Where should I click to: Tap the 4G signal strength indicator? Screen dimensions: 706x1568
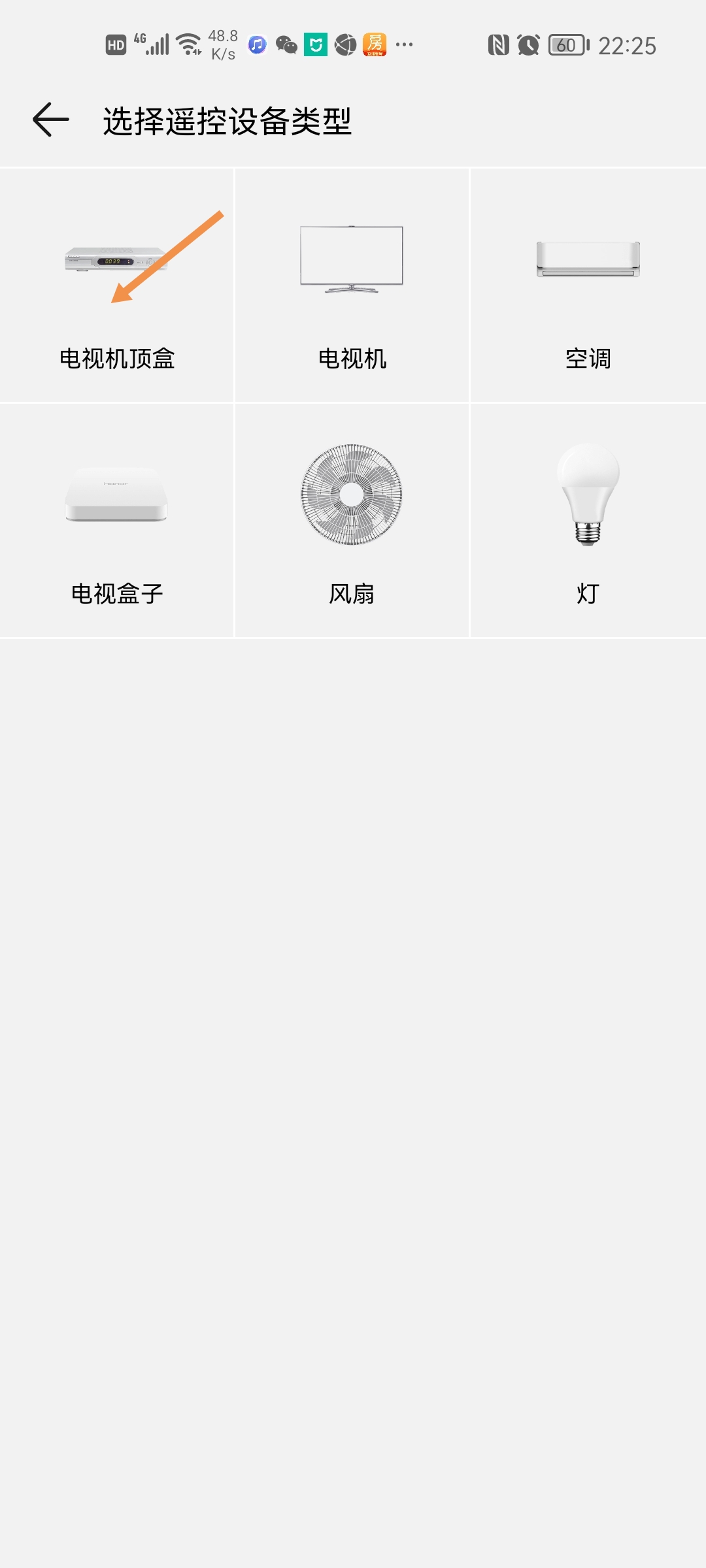(x=152, y=44)
